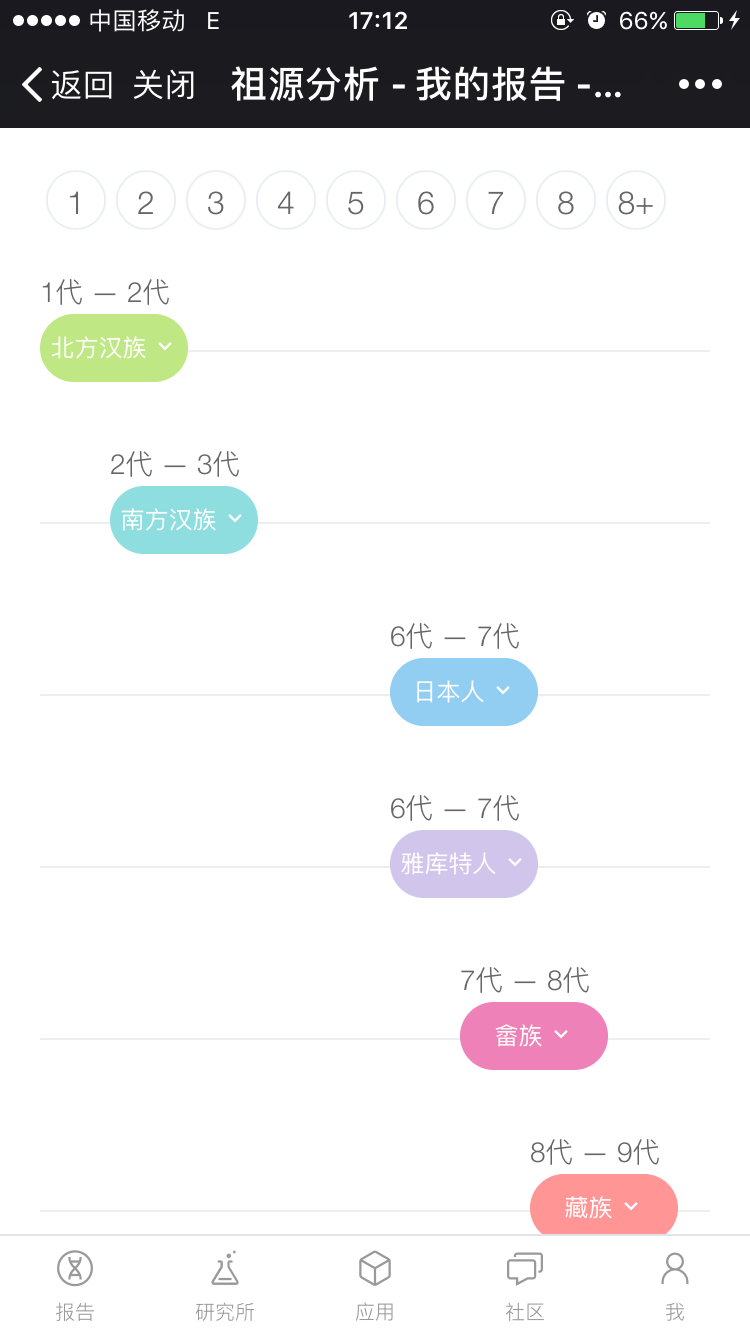This screenshot has width=750, height=1334.
Task: Select generation circle 1
Action: pyautogui.click(x=76, y=201)
